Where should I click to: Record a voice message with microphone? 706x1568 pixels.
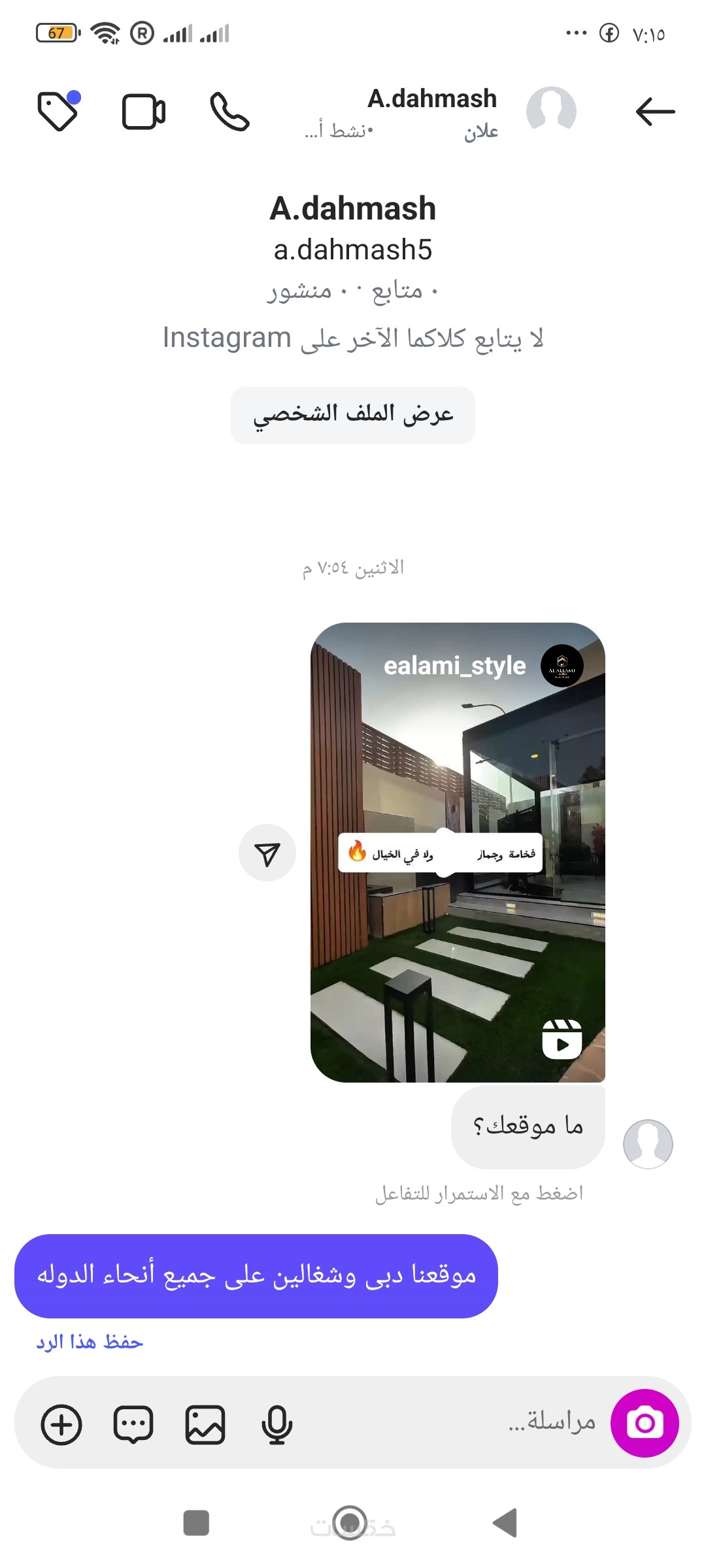click(277, 1424)
